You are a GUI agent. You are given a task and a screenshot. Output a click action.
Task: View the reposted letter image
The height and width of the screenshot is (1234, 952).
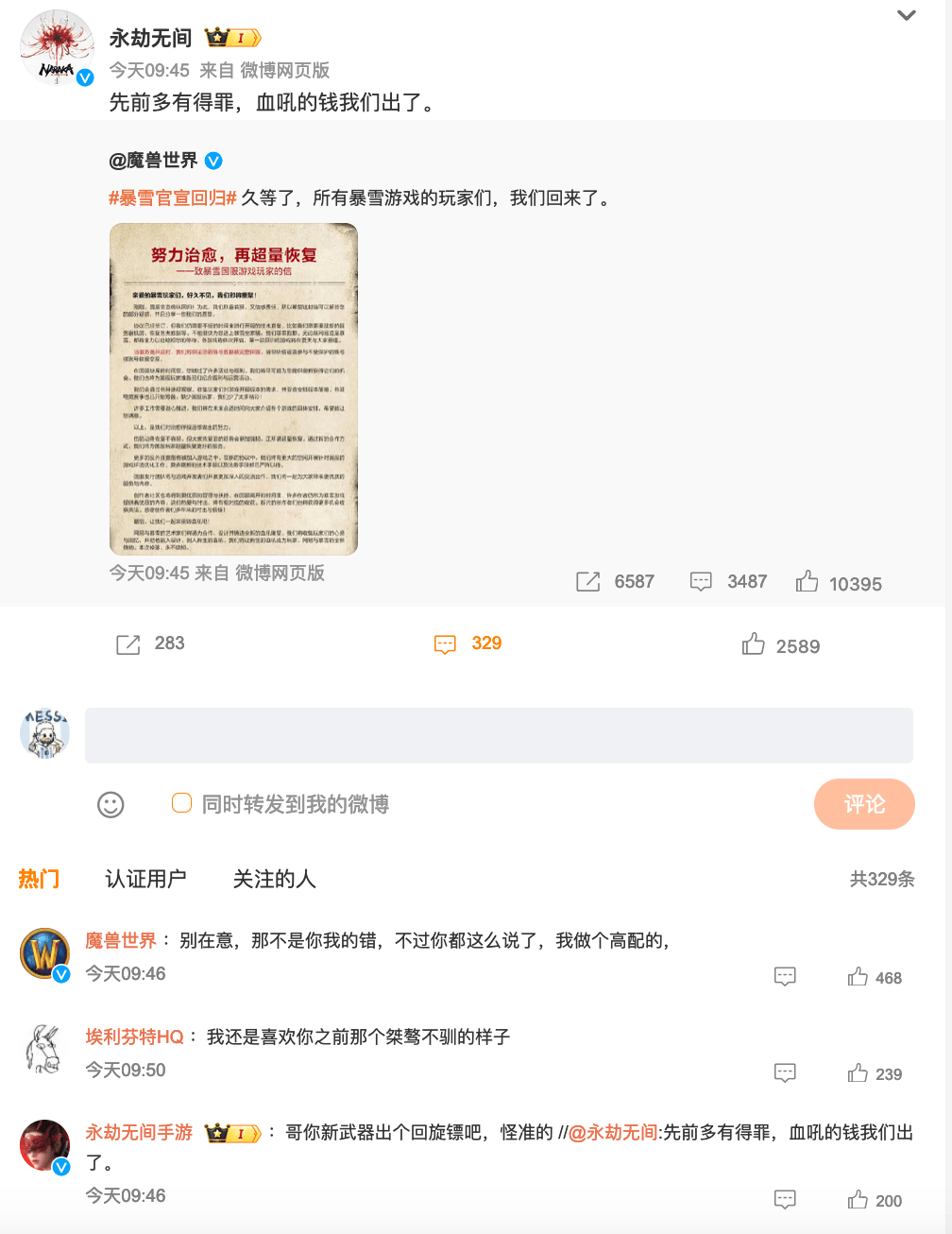click(233, 388)
